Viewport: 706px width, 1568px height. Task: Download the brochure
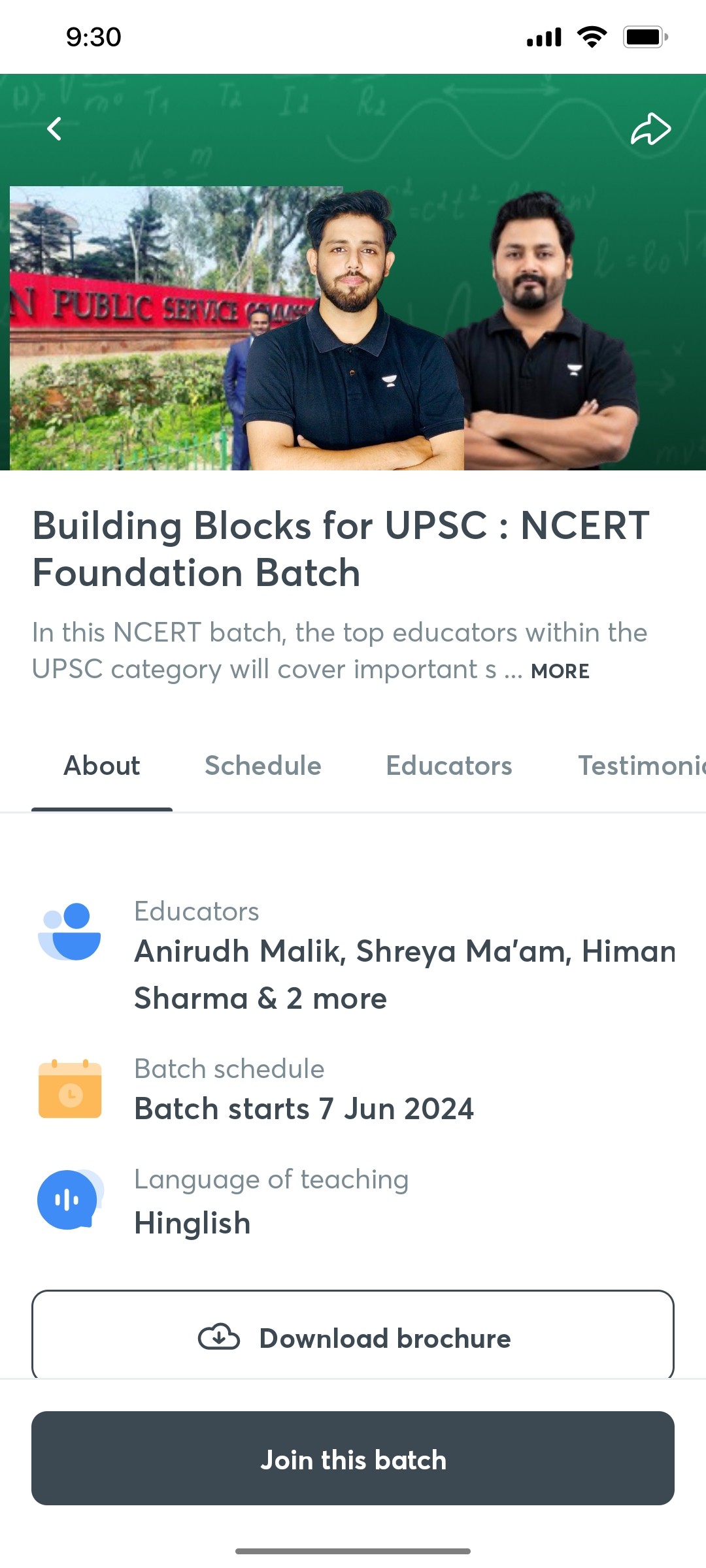tap(353, 1337)
